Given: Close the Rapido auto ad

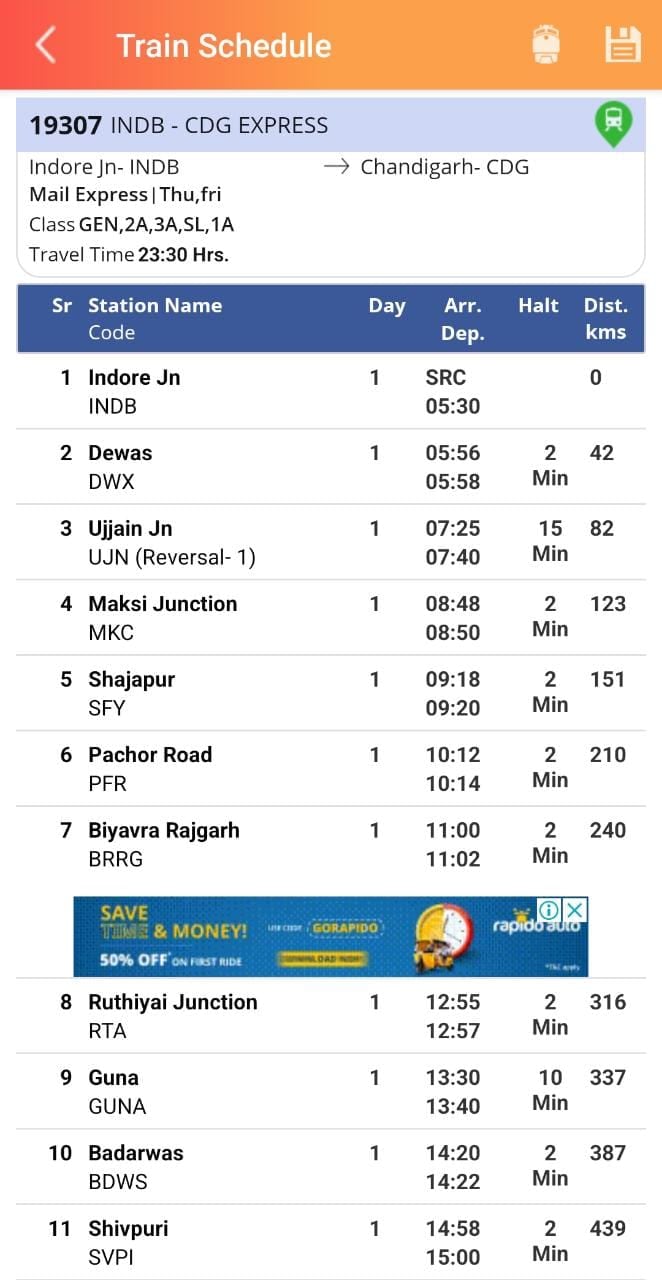Looking at the screenshot, I should (x=575, y=910).
